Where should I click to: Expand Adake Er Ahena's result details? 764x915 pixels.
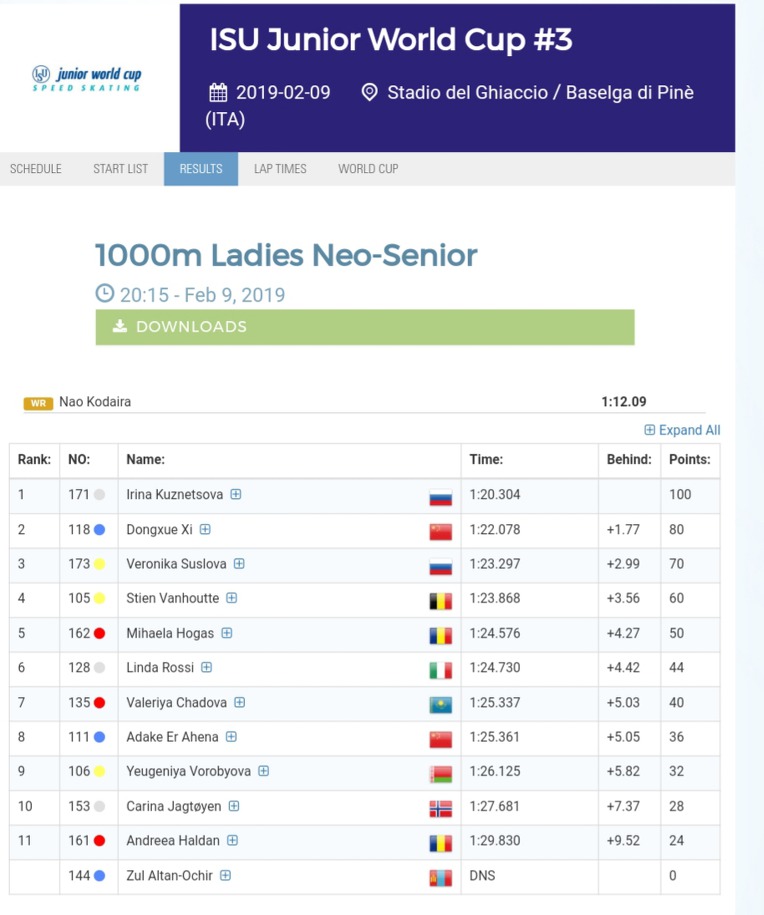point(232,736)
